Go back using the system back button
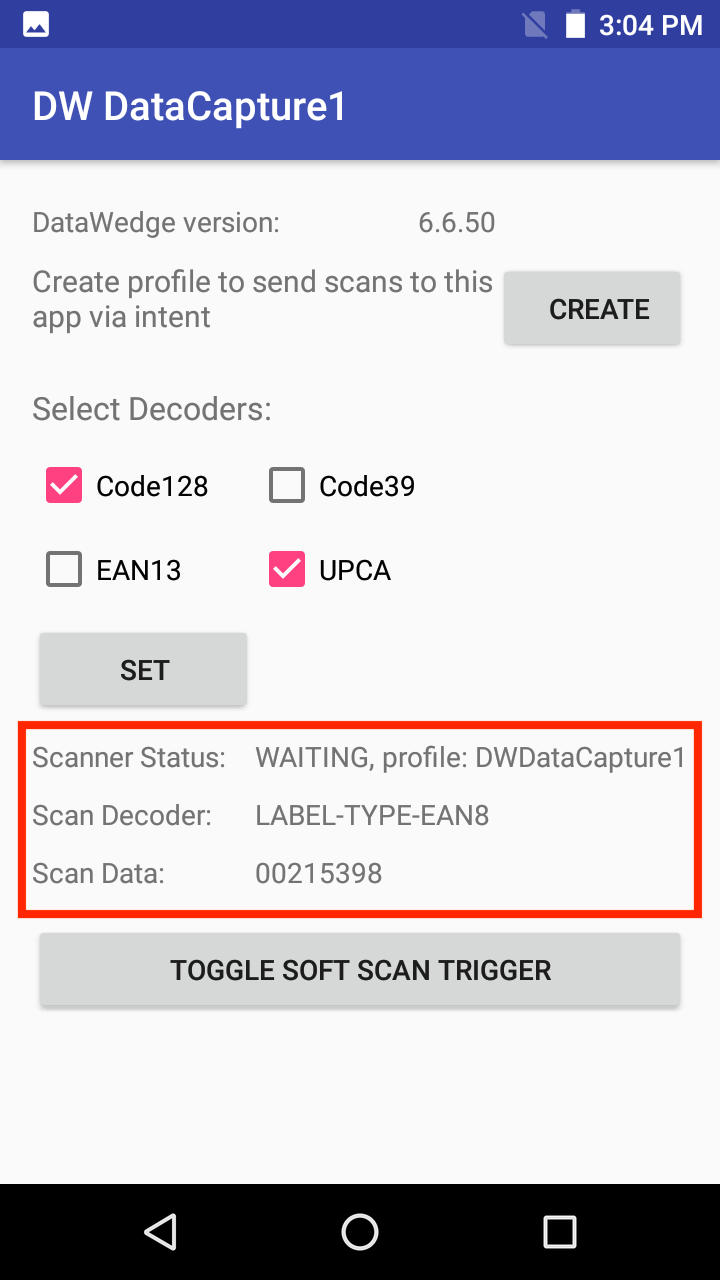The image size is (720, 1280). [x=160, y=1232]
